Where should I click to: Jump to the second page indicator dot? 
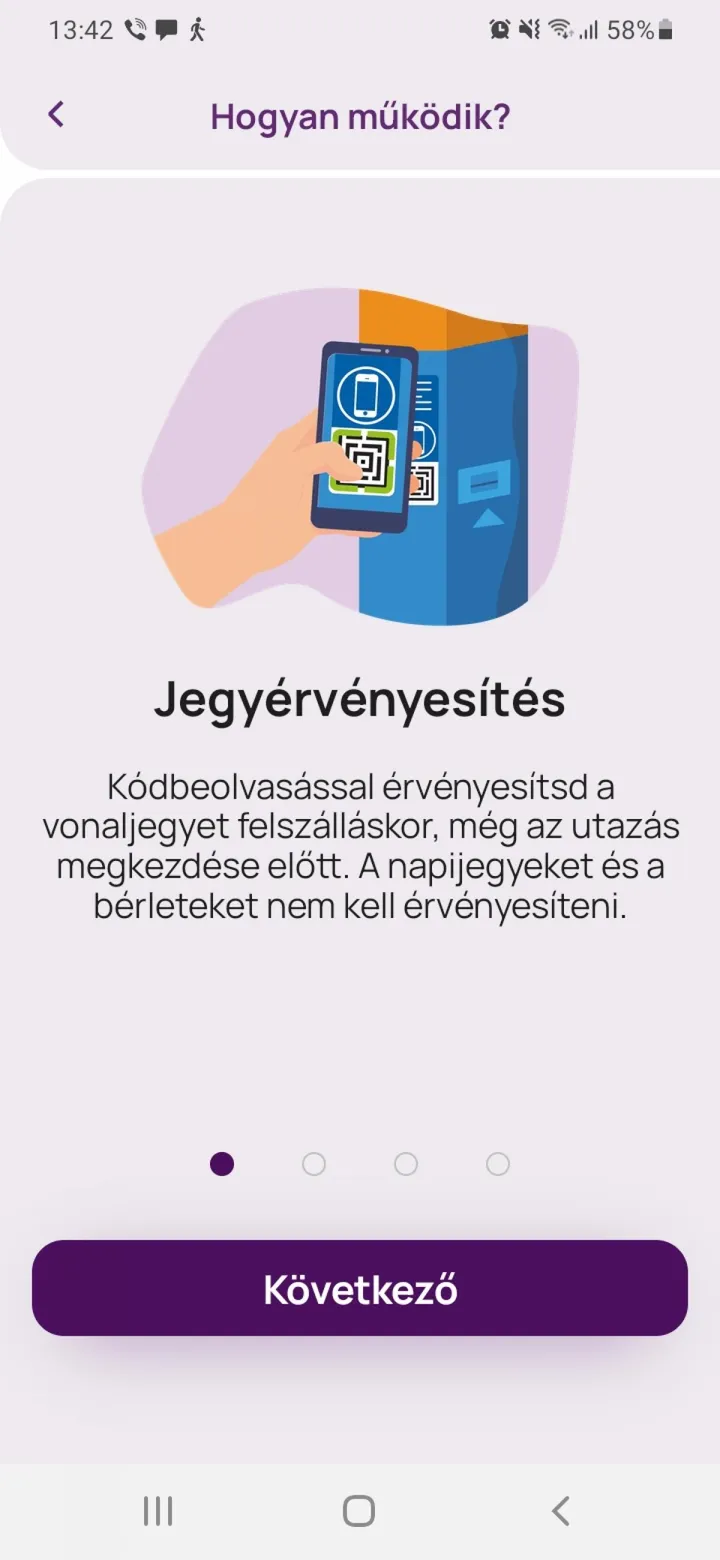tap(314, 1164)
